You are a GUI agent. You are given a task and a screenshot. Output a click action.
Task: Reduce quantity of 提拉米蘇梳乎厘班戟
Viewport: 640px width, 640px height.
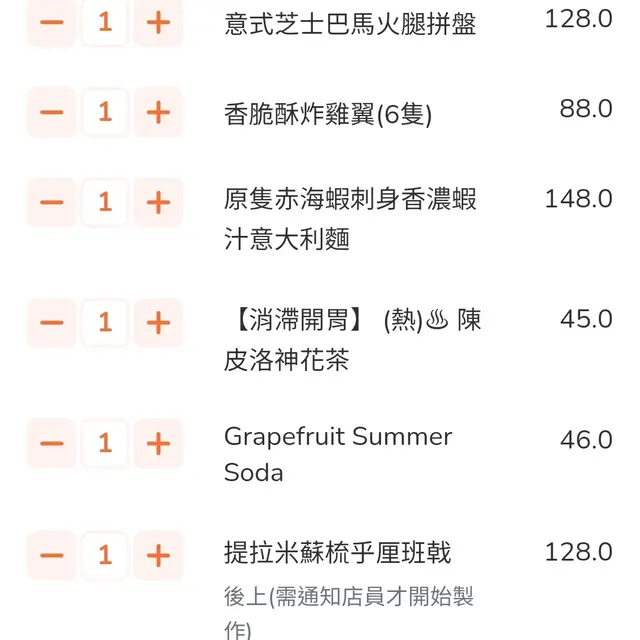tap(52, 555)
